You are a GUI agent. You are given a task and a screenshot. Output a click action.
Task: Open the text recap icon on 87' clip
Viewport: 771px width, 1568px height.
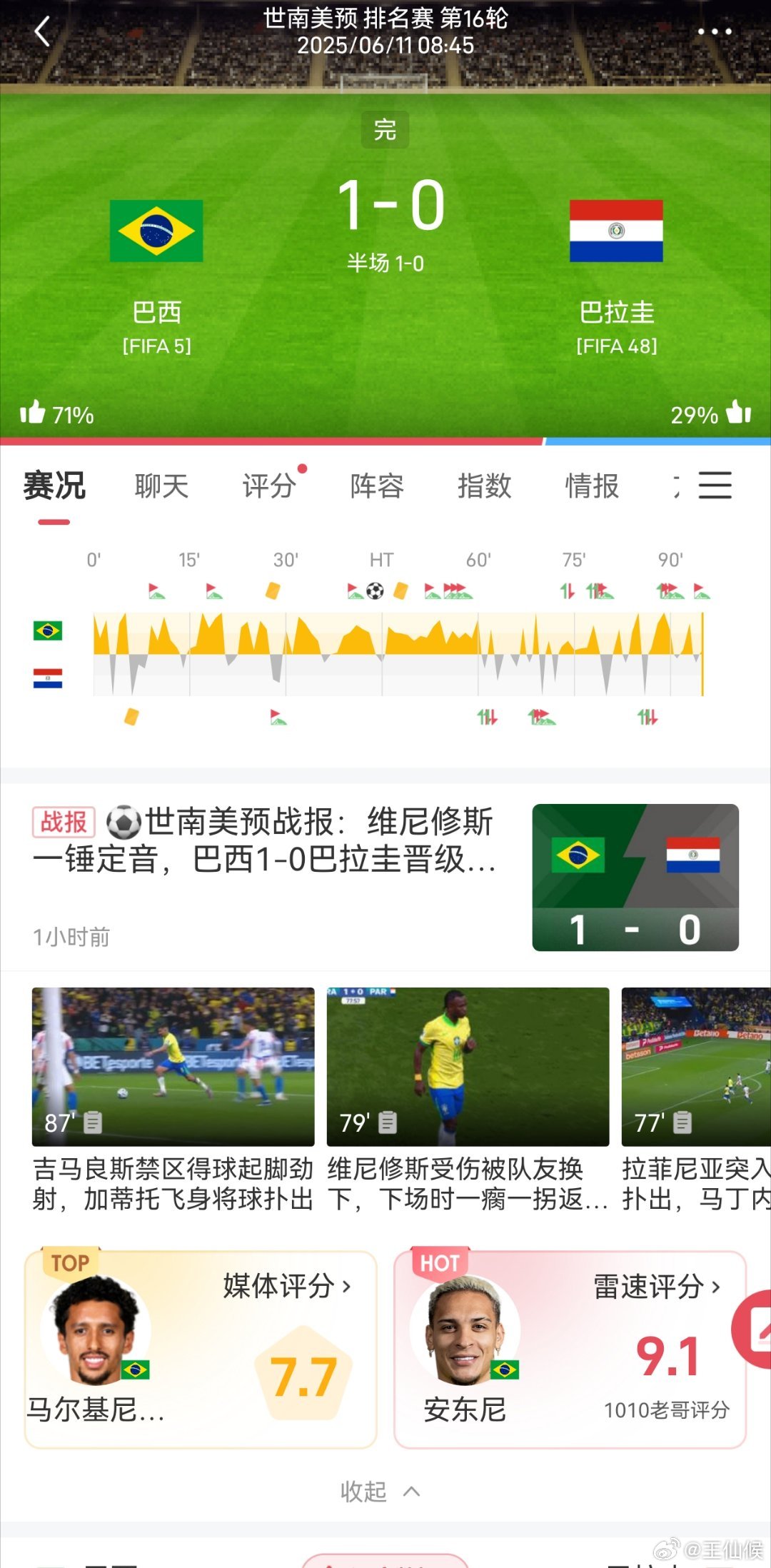(x=91, y=1122)
